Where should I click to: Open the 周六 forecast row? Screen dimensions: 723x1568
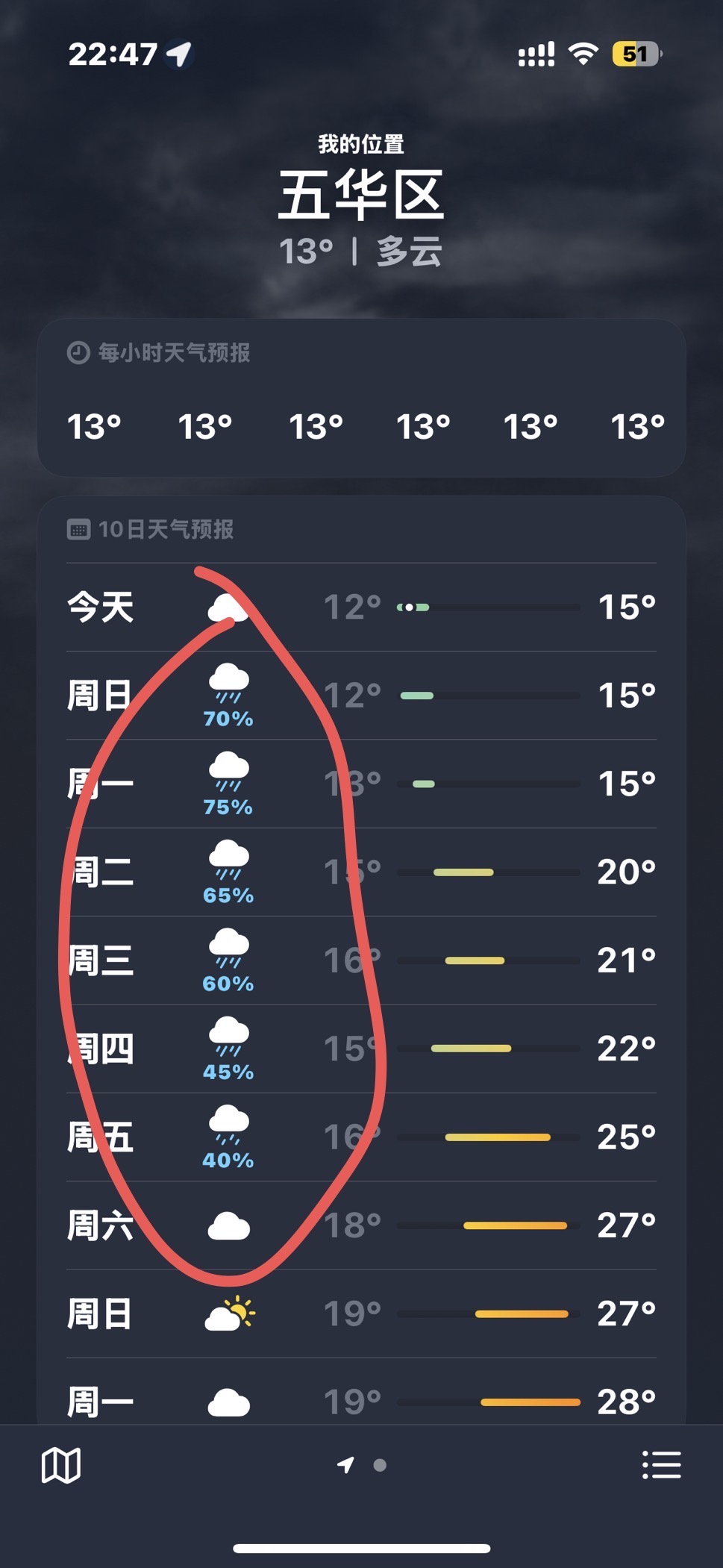pos(361,1225)
